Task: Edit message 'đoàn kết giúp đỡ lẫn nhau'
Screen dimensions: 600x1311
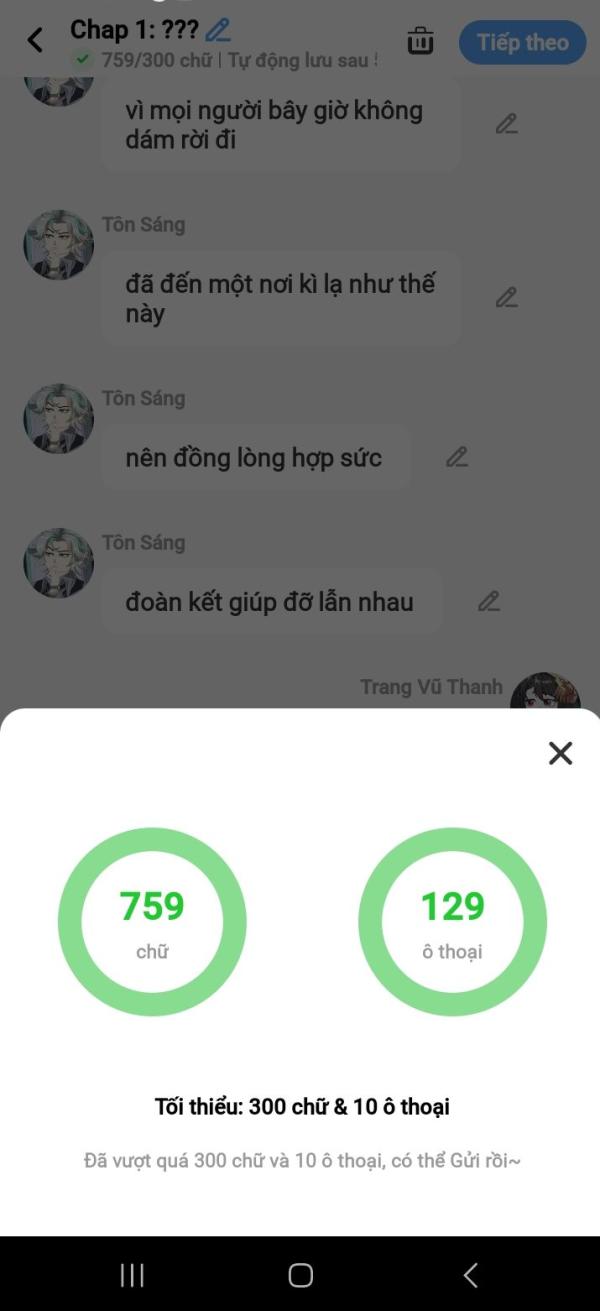Action: 488,601
